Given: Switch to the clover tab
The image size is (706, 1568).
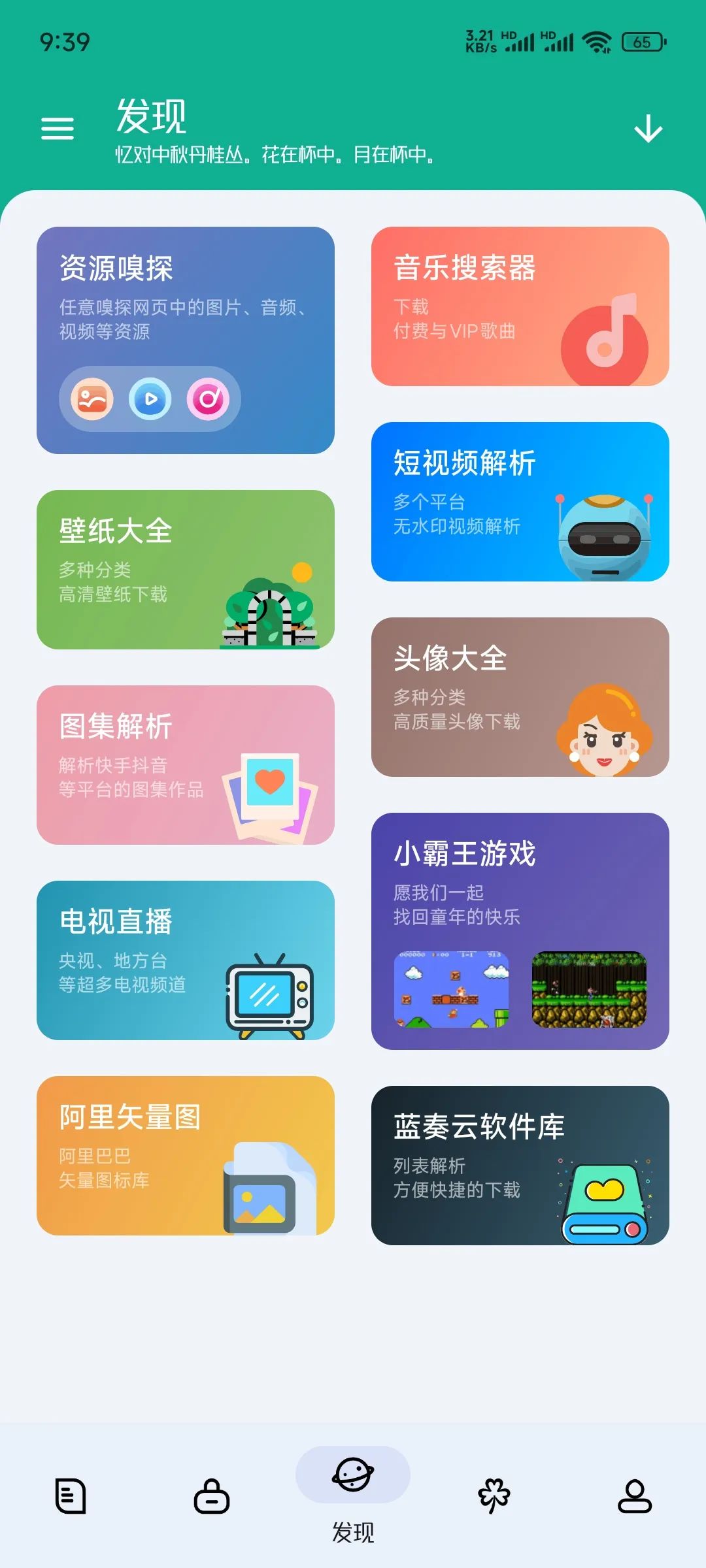Looking at the screenshot, I should coord(494,1495).
